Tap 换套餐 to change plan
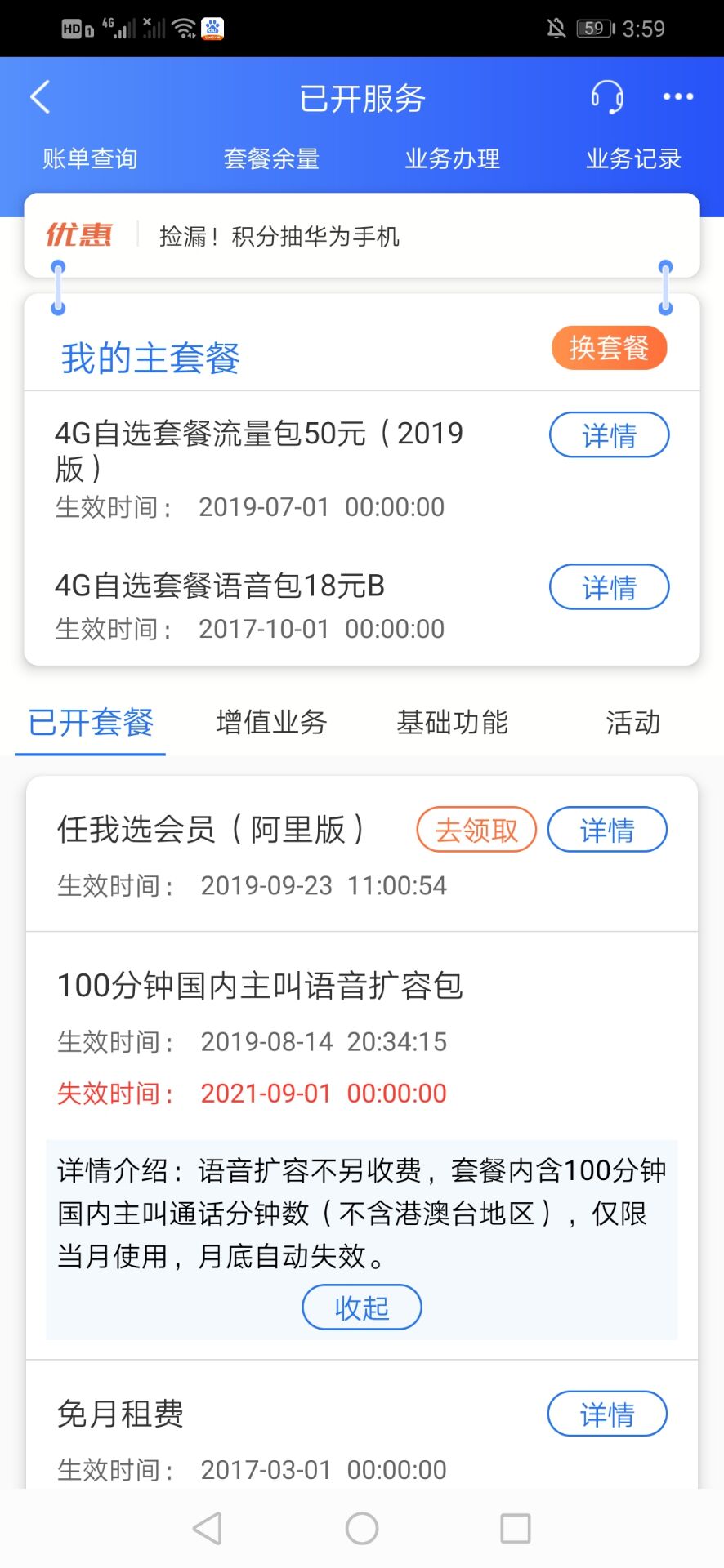 [609, 348]
